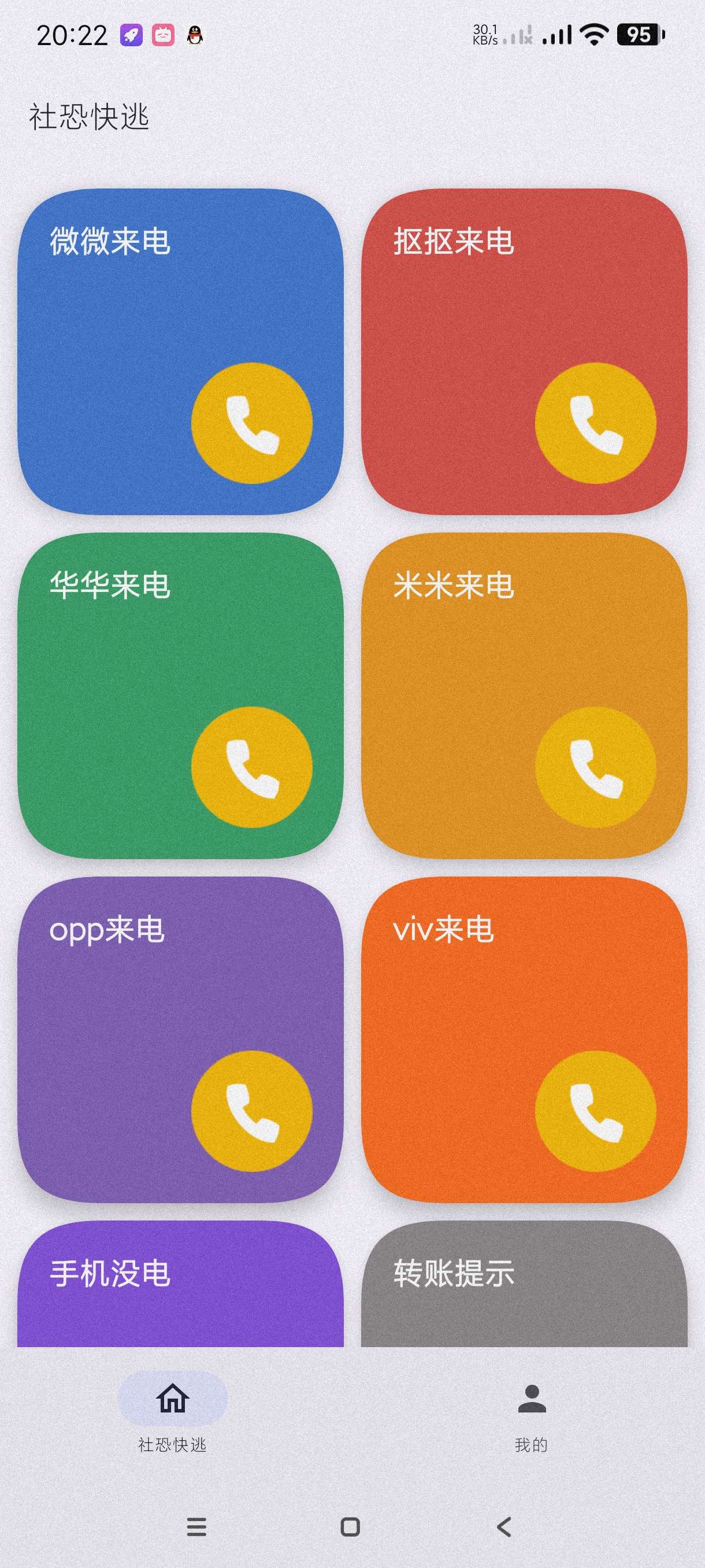Tap the phone button on 米米来电
This screenshot has height=1568, width=705.
(x=595, y=768)
